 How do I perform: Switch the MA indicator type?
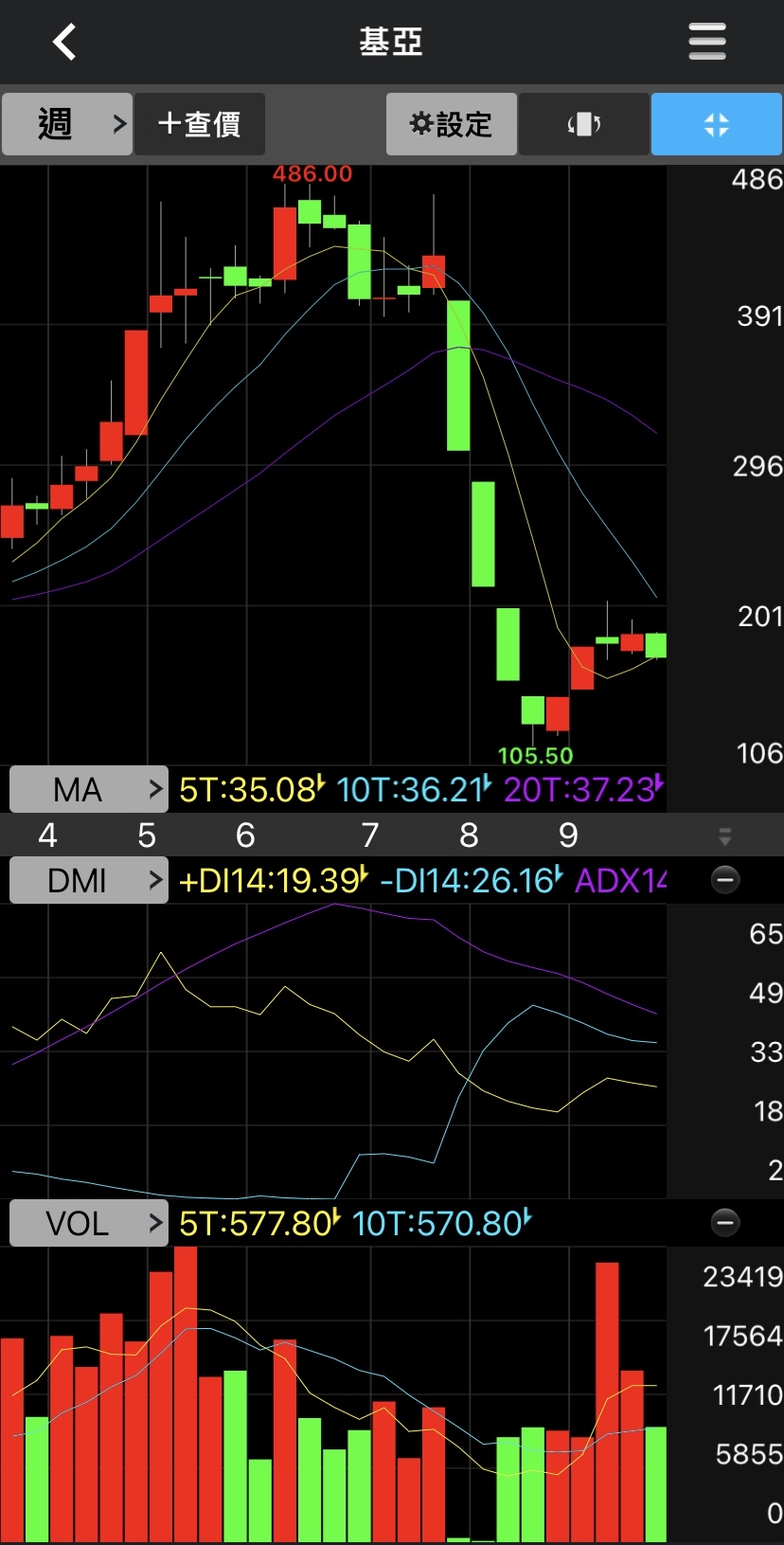click(x=89, y=789)
